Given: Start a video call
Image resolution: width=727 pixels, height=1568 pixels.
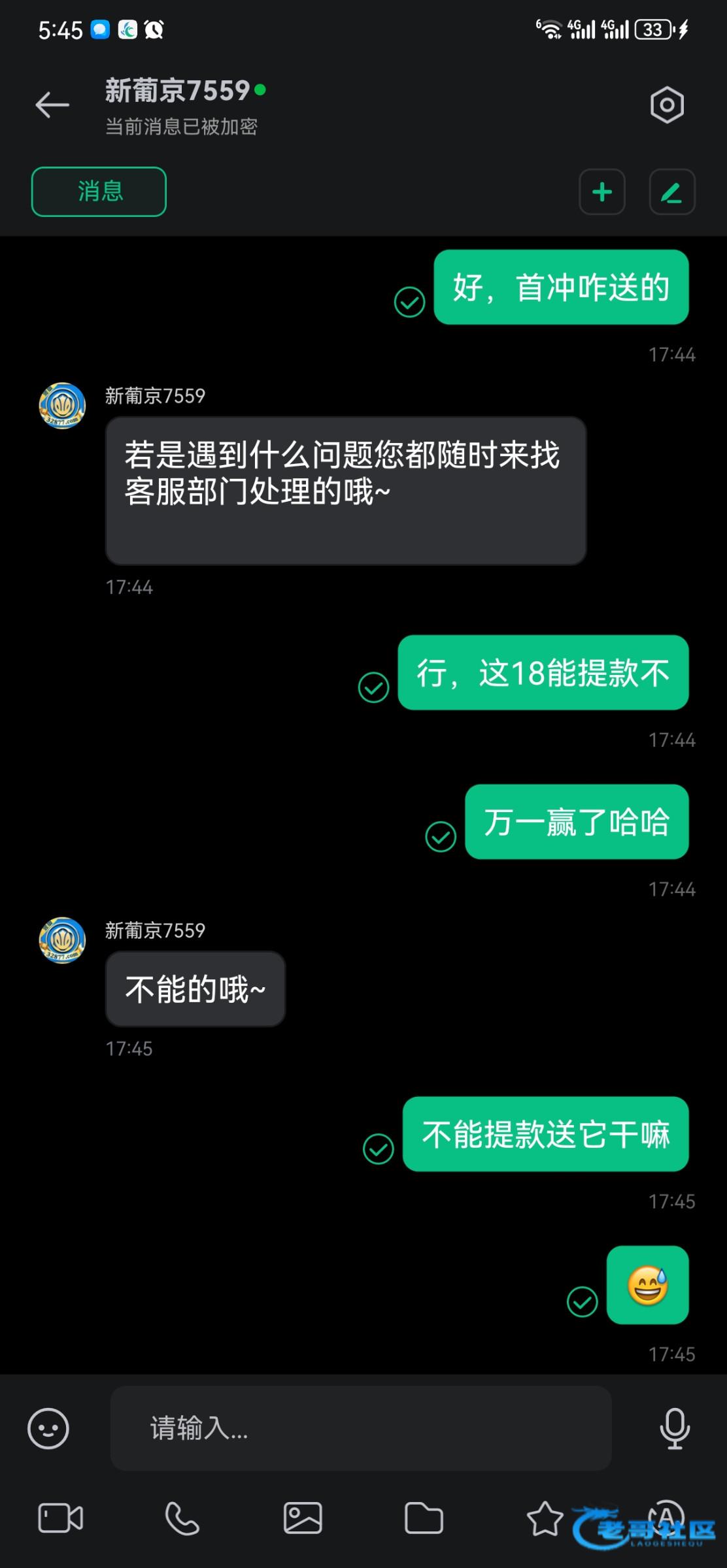Looking at the screenshot, I should click(x=61, y=1518).
